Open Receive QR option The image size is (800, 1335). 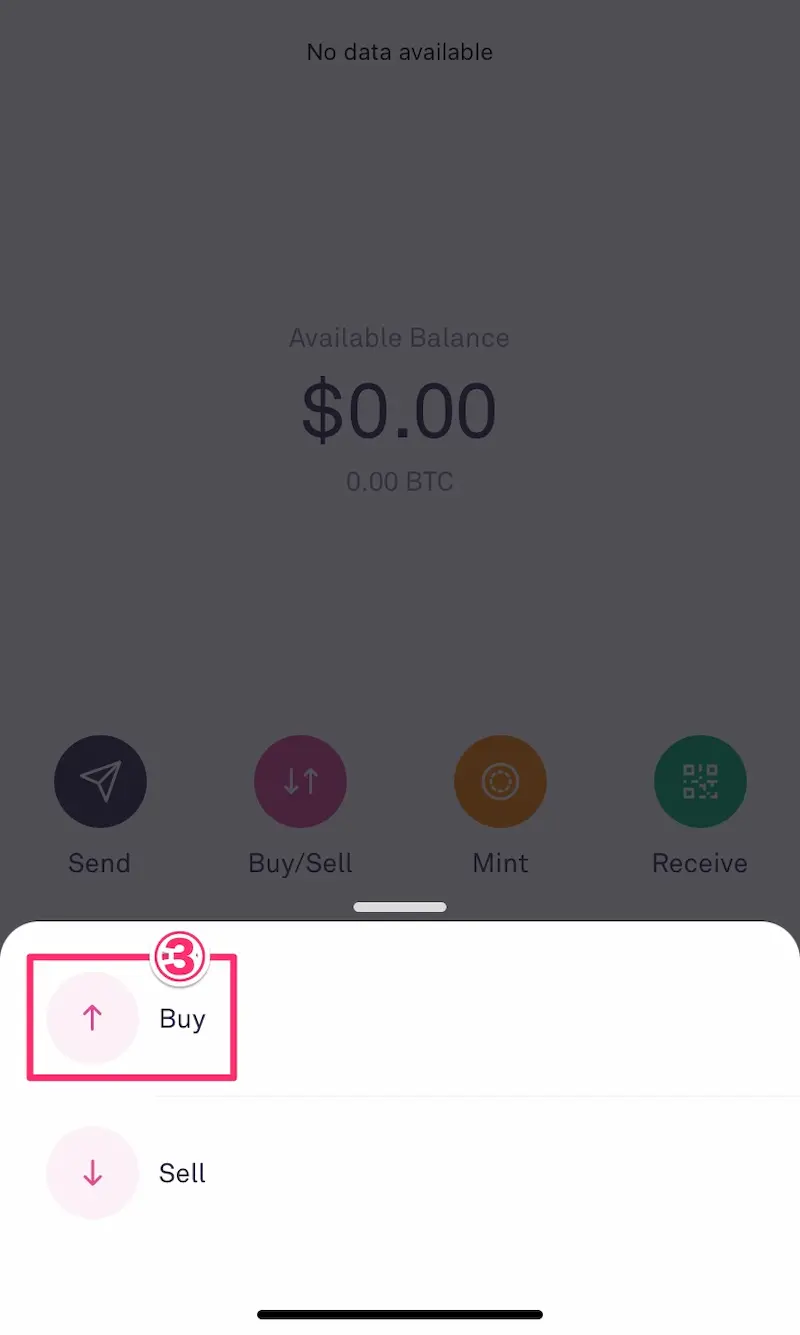coord(700,782)
